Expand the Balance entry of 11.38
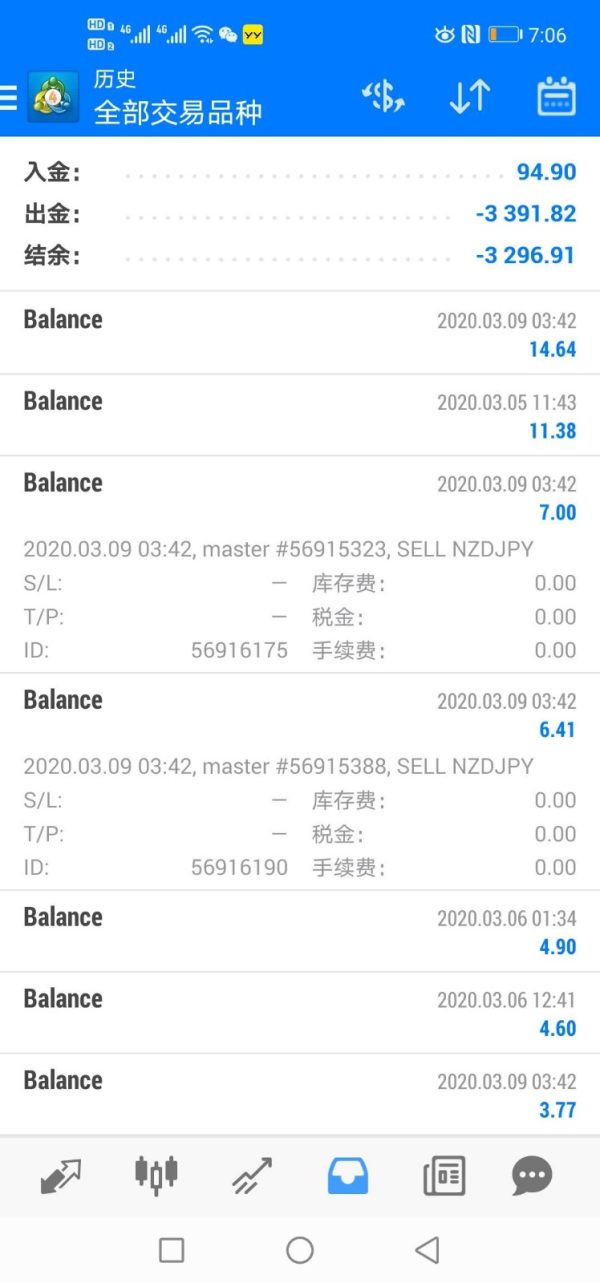600x1283 pixels. [300, 415]
